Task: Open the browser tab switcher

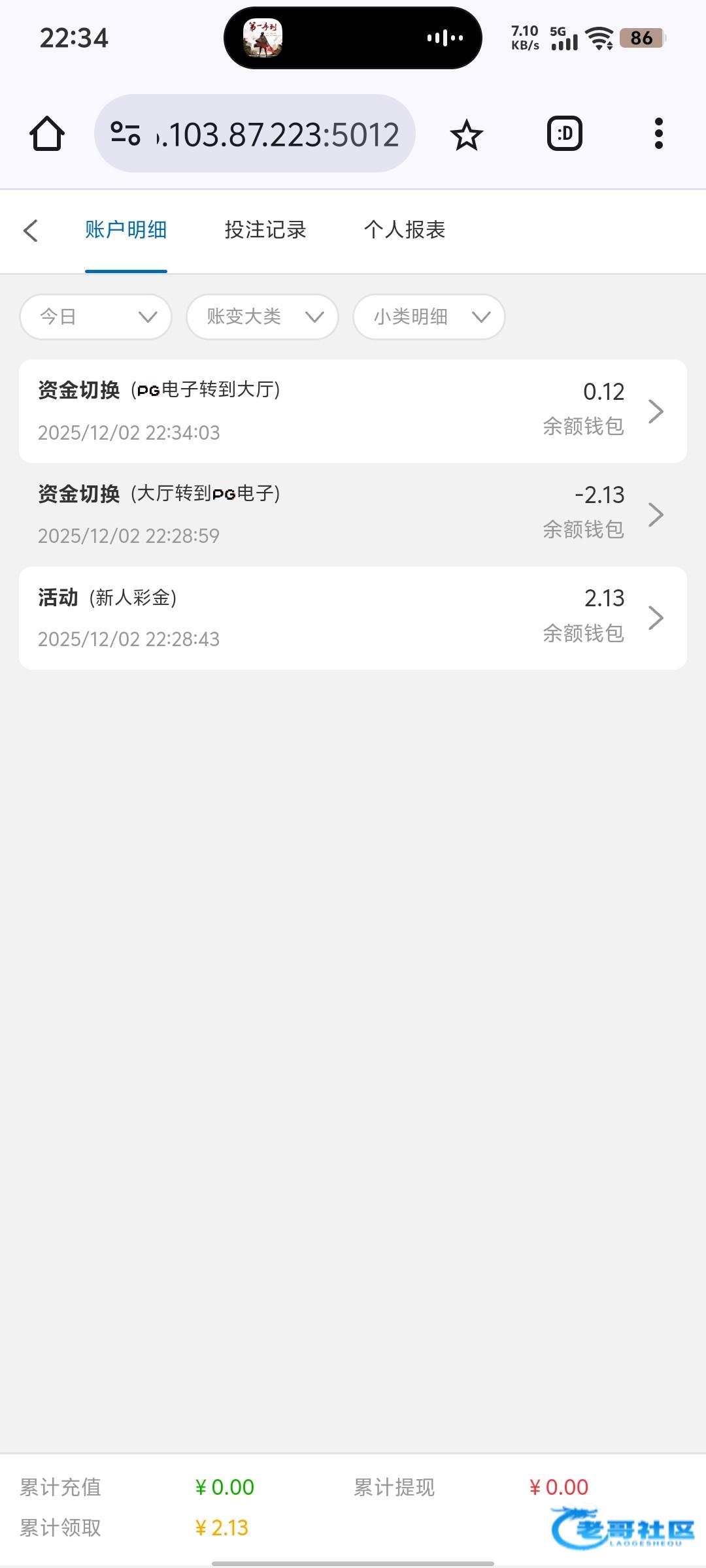Action: [x=564, y=134]
